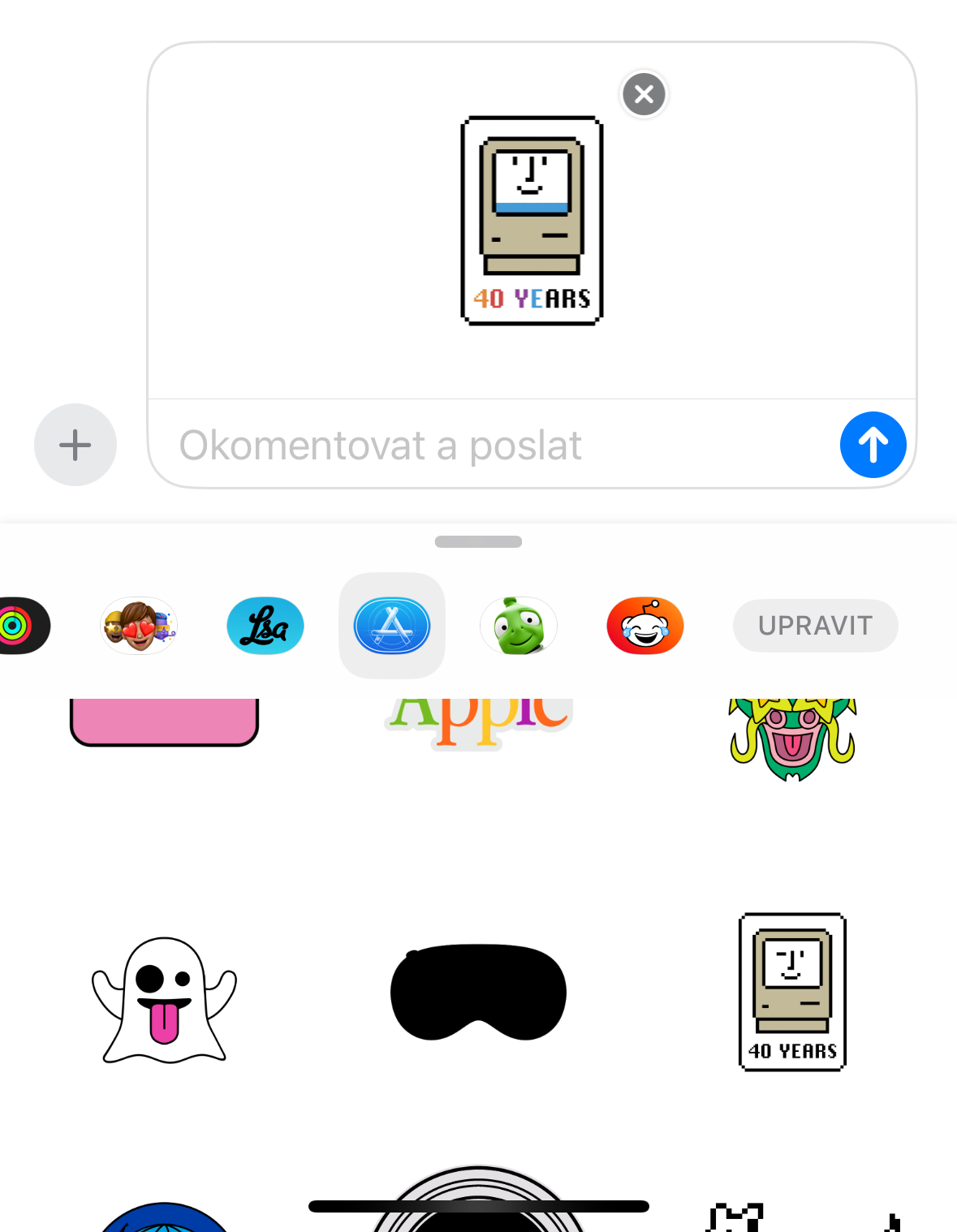Choose the rainbow Apple text sticker

point(478,721)
